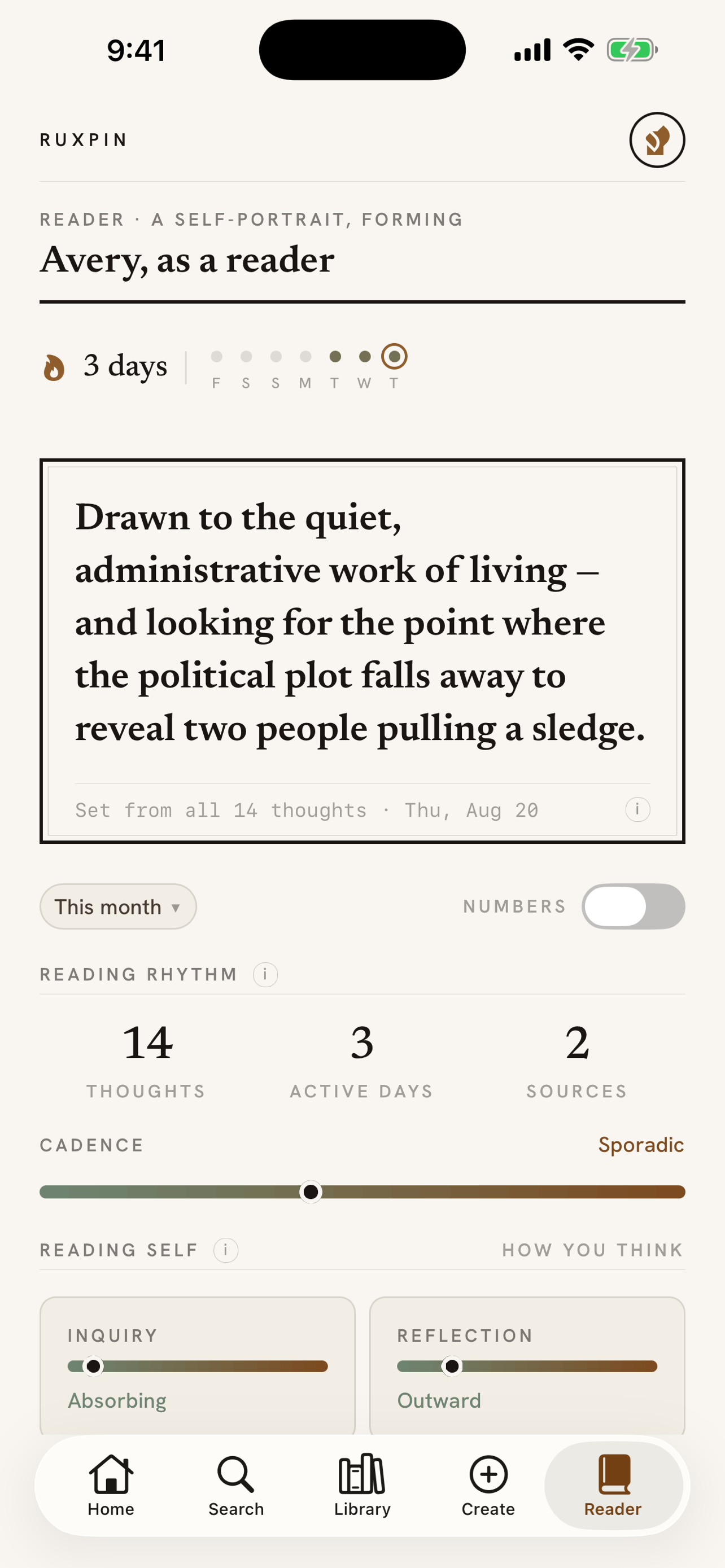Image resolution: width=725 pixels, height=1568 pixels.
Task: Open the Inquiry card
Action: 198,1366
